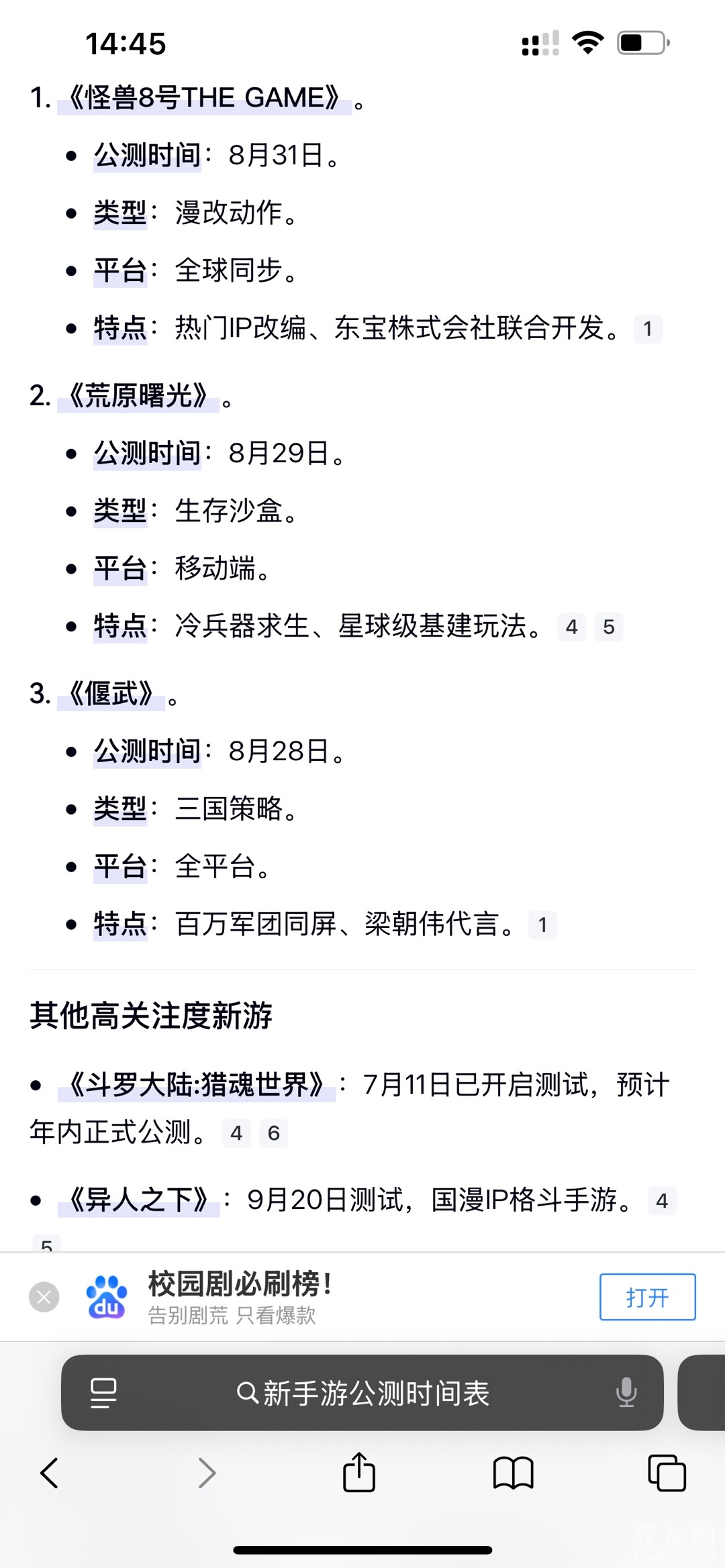725x1568 pixels.
Task: Open the 《异人之下》 link
Action: point(139,1200)
